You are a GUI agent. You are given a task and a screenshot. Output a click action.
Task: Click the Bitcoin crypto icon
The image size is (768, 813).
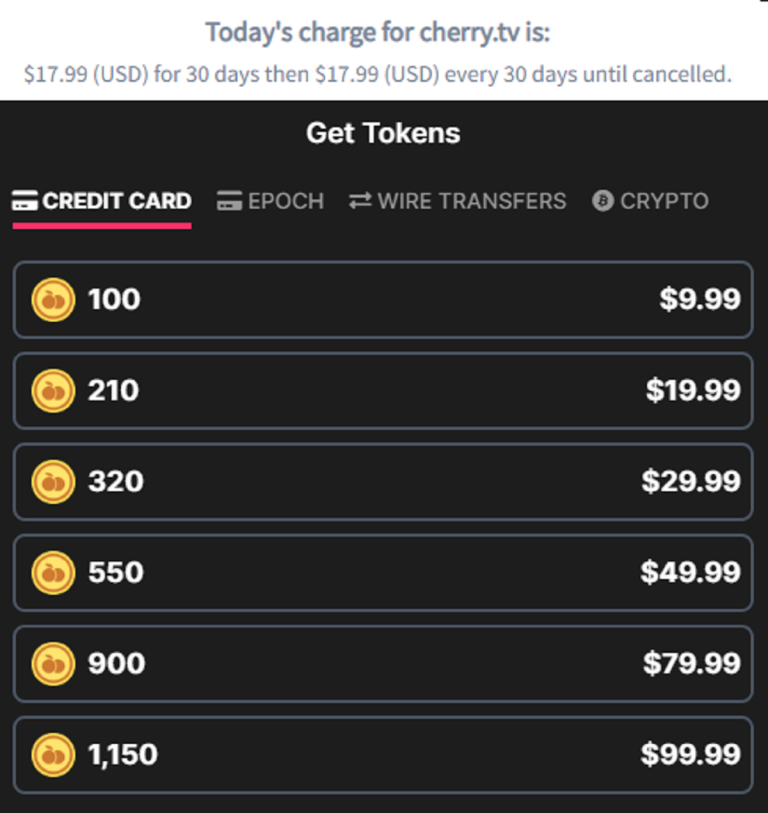601,201
